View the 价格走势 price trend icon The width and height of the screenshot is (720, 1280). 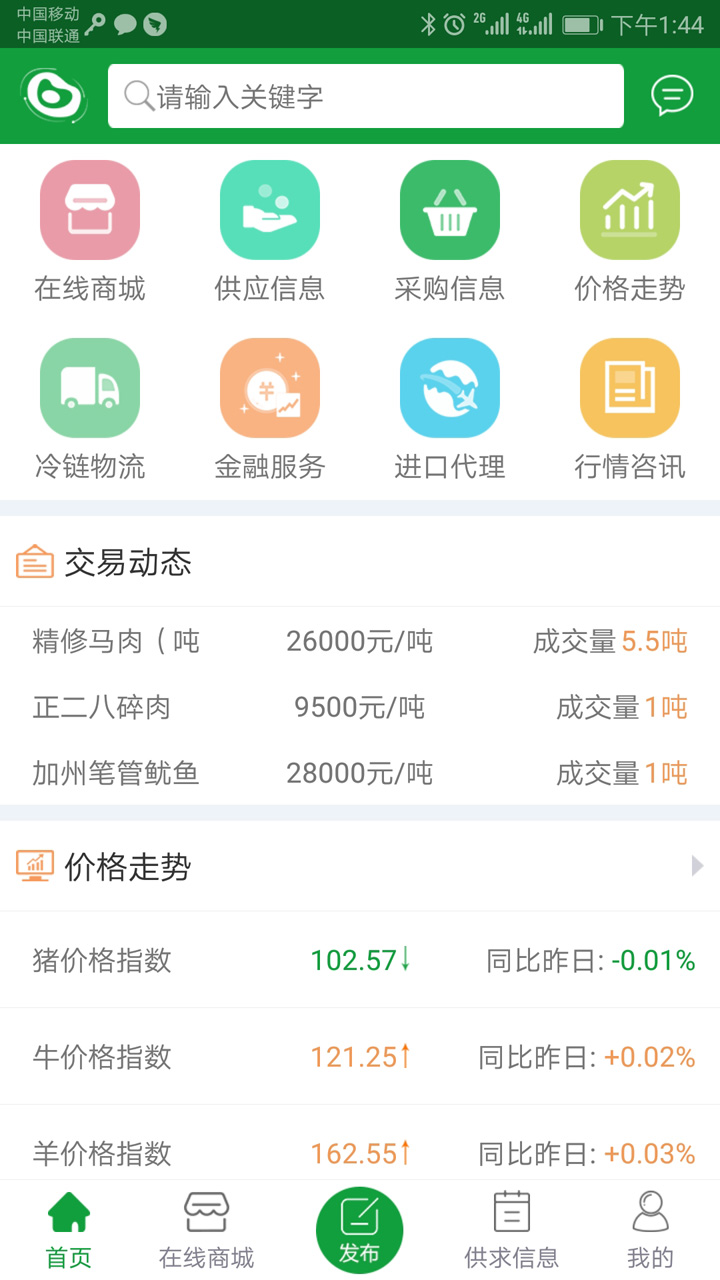pos(629,210)
